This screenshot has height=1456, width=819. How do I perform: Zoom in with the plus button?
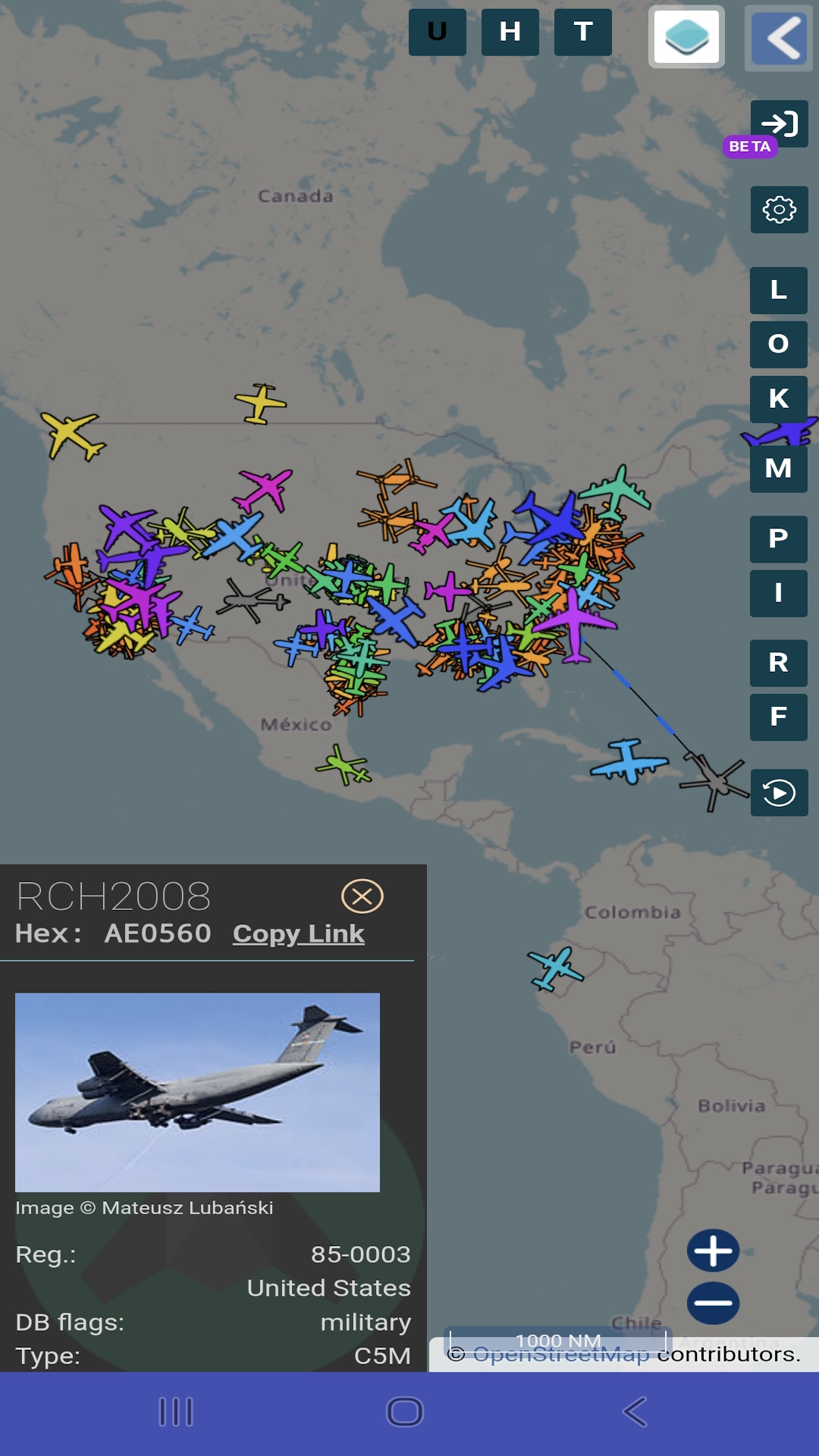(x=713, y=1250)
